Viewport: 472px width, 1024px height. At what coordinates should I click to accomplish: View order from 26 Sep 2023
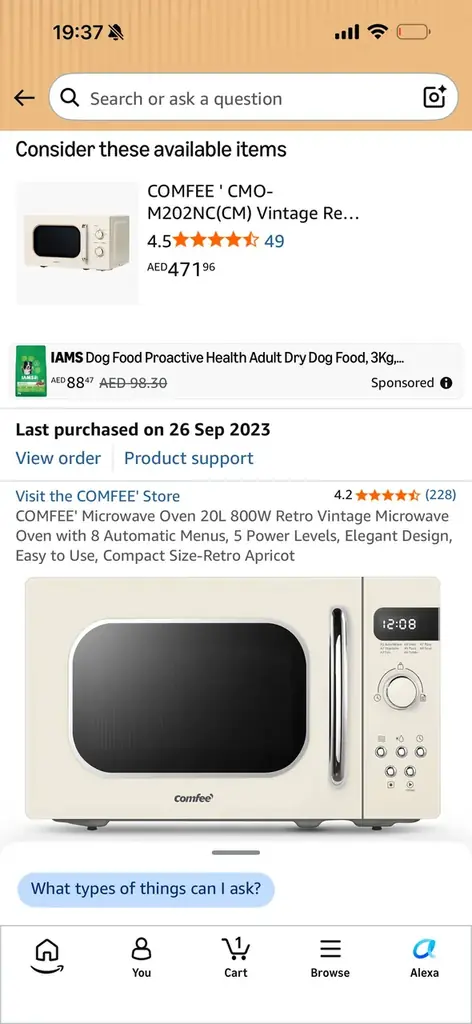click(x=58, y=458)
